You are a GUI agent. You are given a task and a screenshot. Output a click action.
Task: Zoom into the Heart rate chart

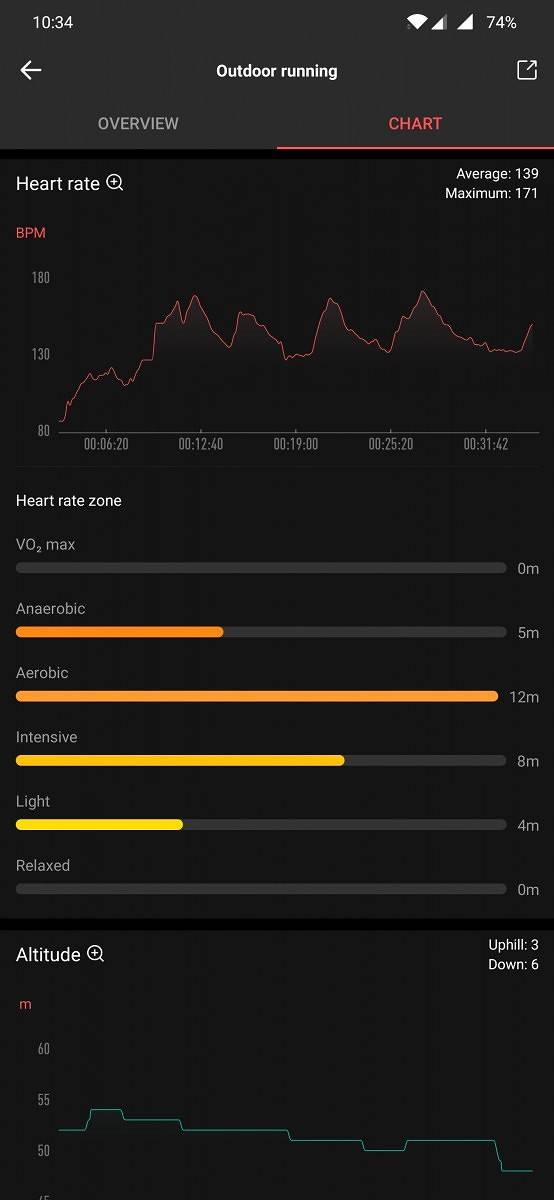pos(115,183)
